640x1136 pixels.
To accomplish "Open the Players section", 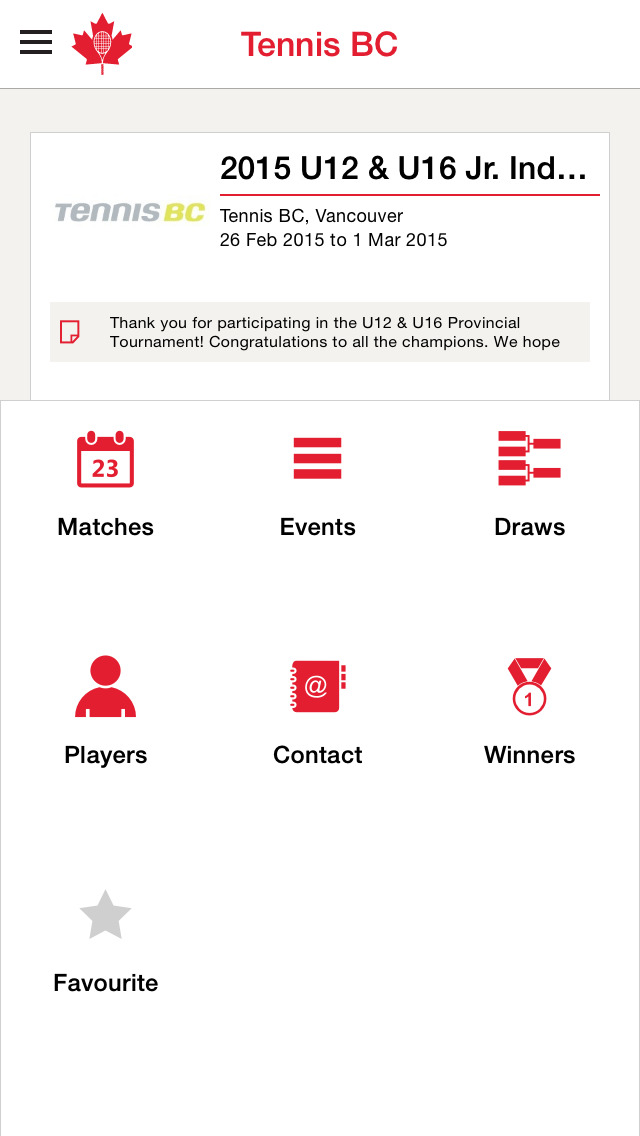I will click(x=106, y=710).
